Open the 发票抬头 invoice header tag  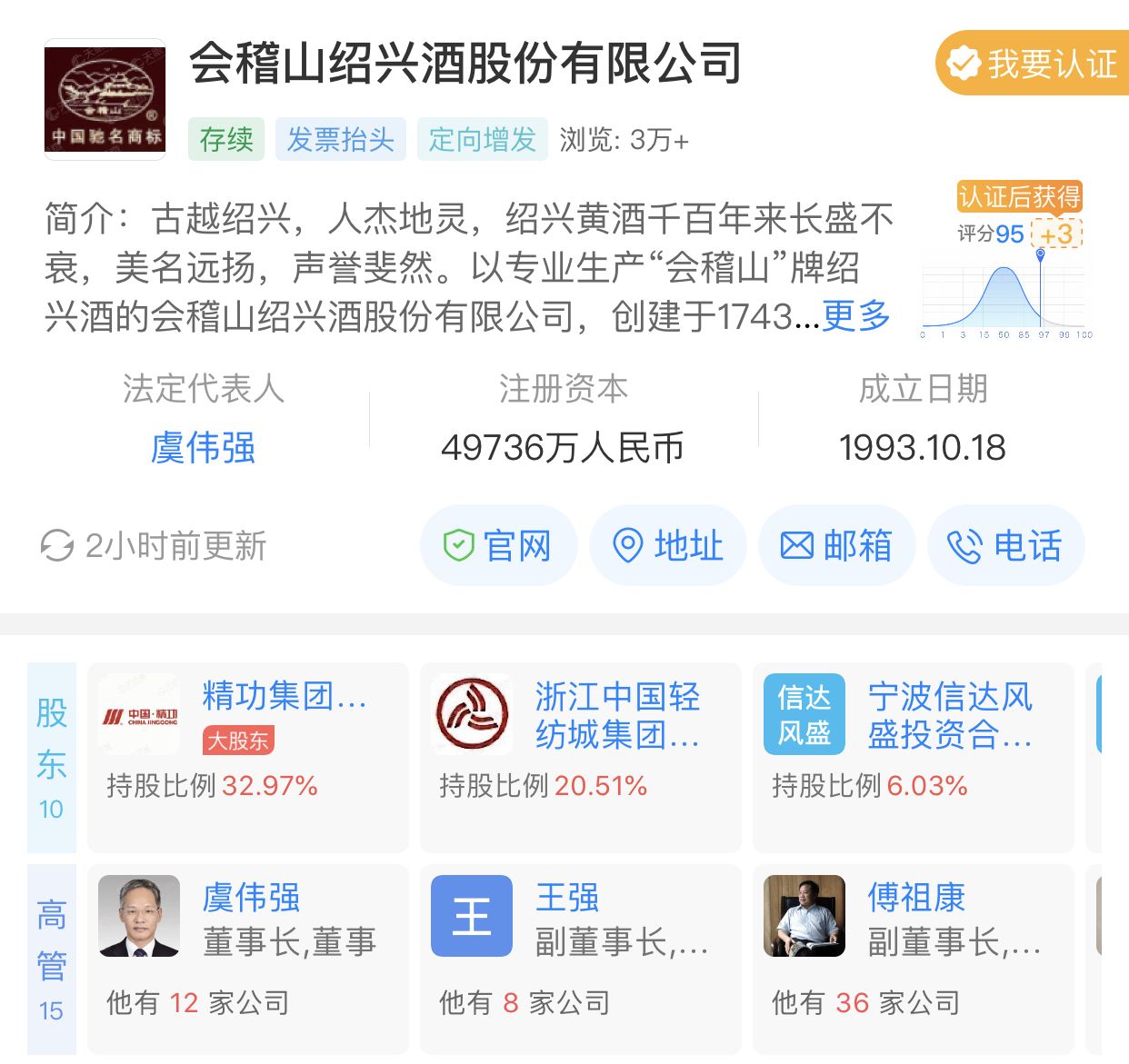(x=341, y=139)
